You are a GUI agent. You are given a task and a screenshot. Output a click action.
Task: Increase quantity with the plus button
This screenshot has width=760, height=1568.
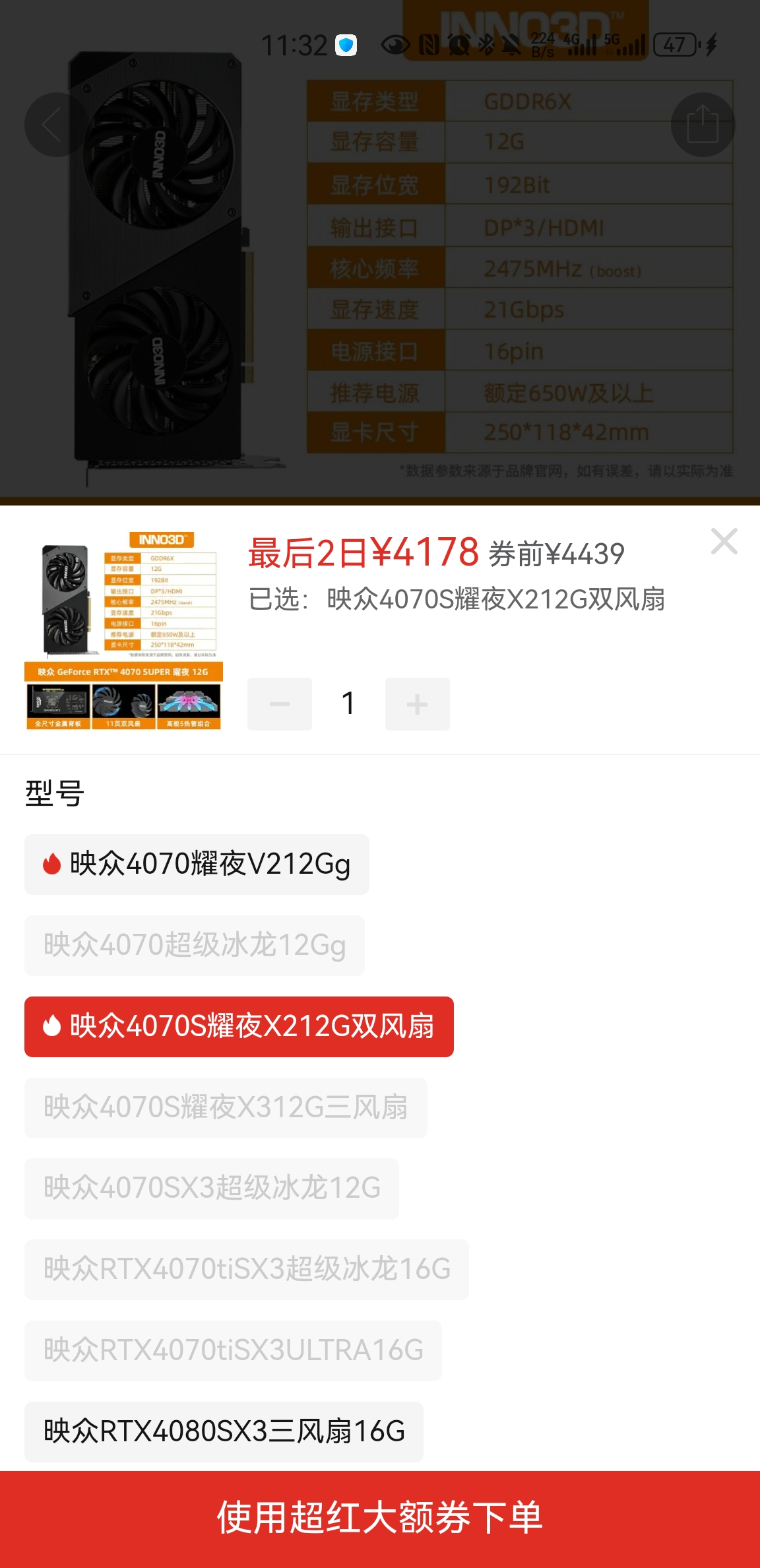[x=417, y=703]
